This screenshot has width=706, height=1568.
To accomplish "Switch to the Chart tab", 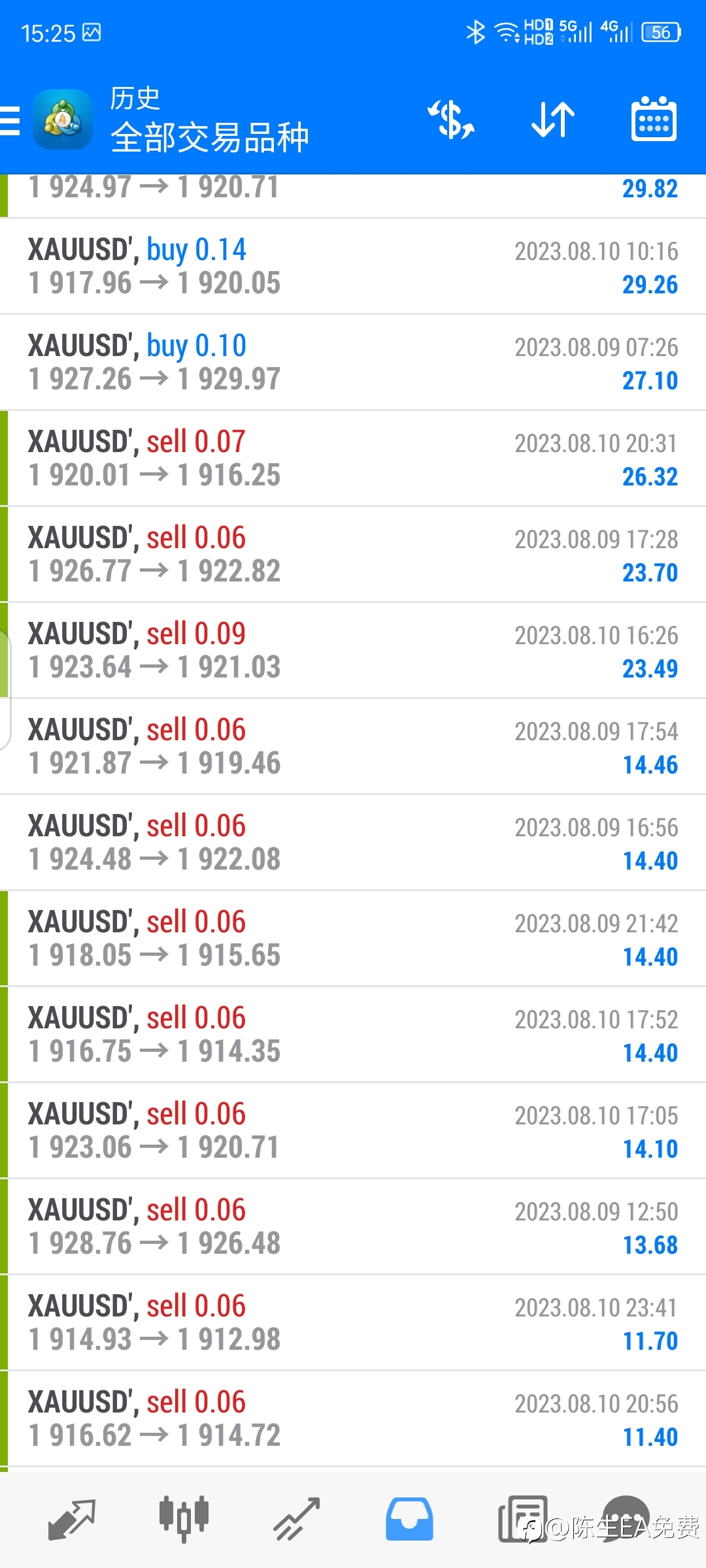I will pos(184,1520).
